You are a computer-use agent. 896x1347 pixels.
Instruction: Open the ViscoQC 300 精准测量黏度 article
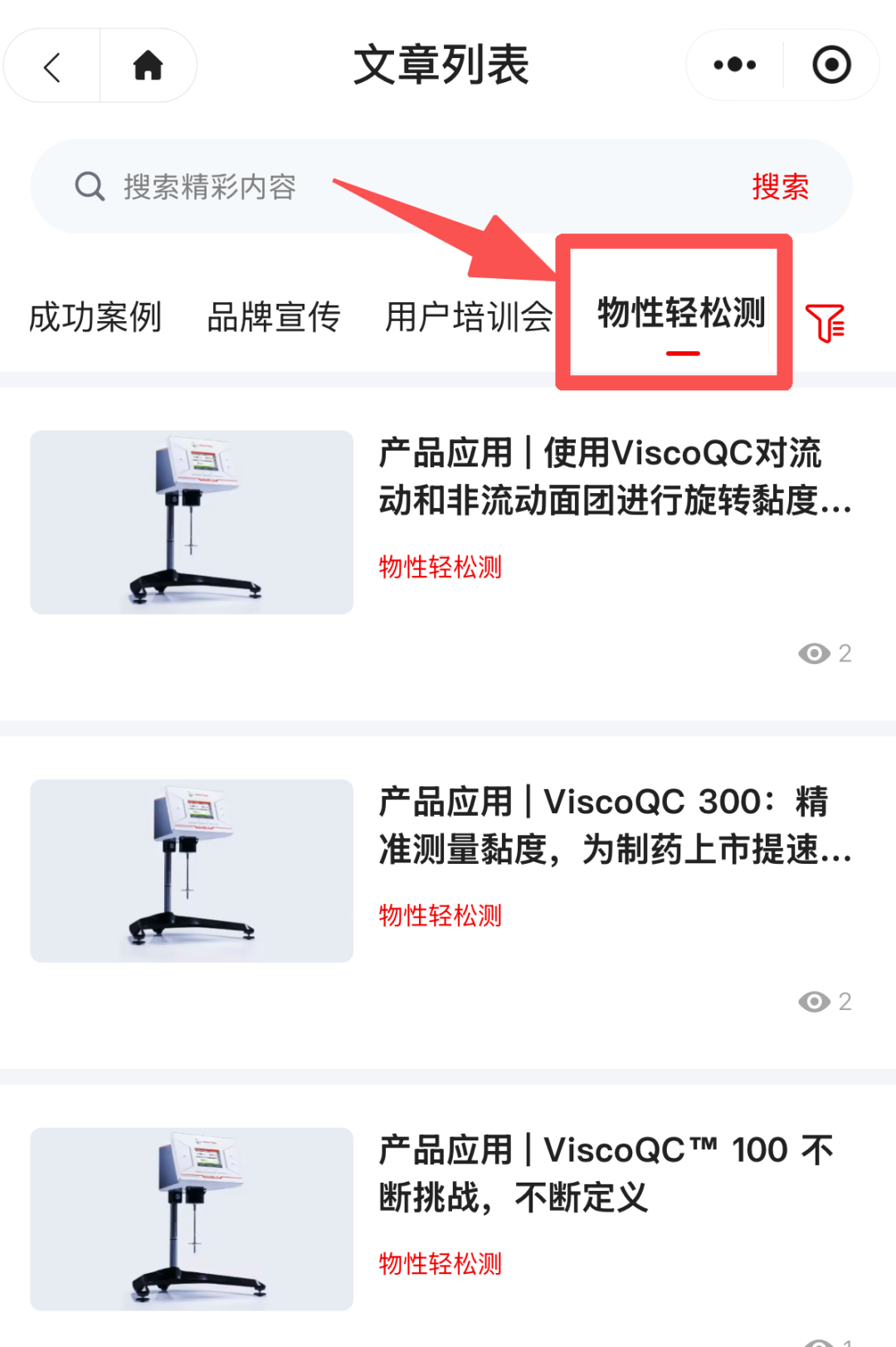point(614,825)
